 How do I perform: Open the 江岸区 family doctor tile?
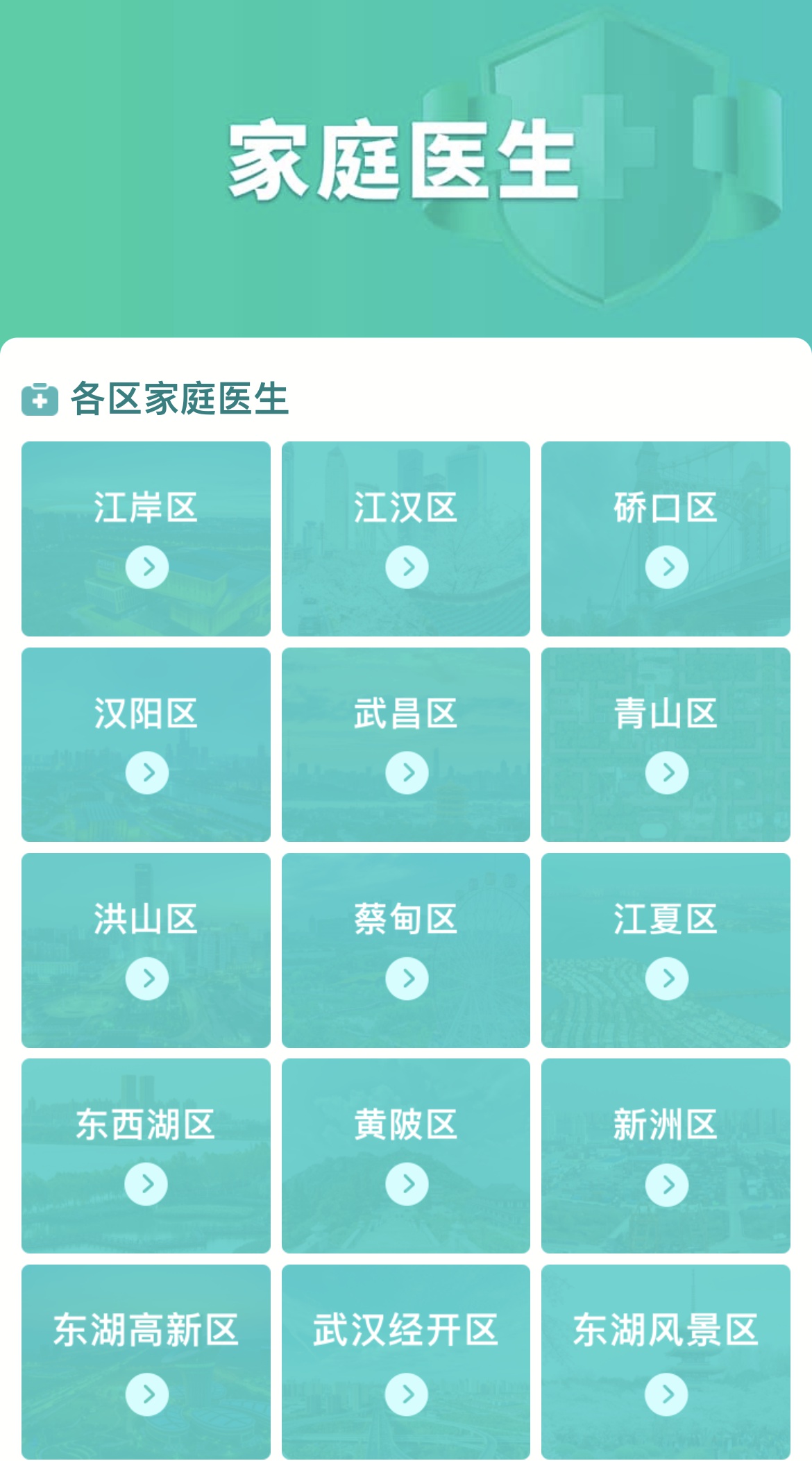coord(146,539)
